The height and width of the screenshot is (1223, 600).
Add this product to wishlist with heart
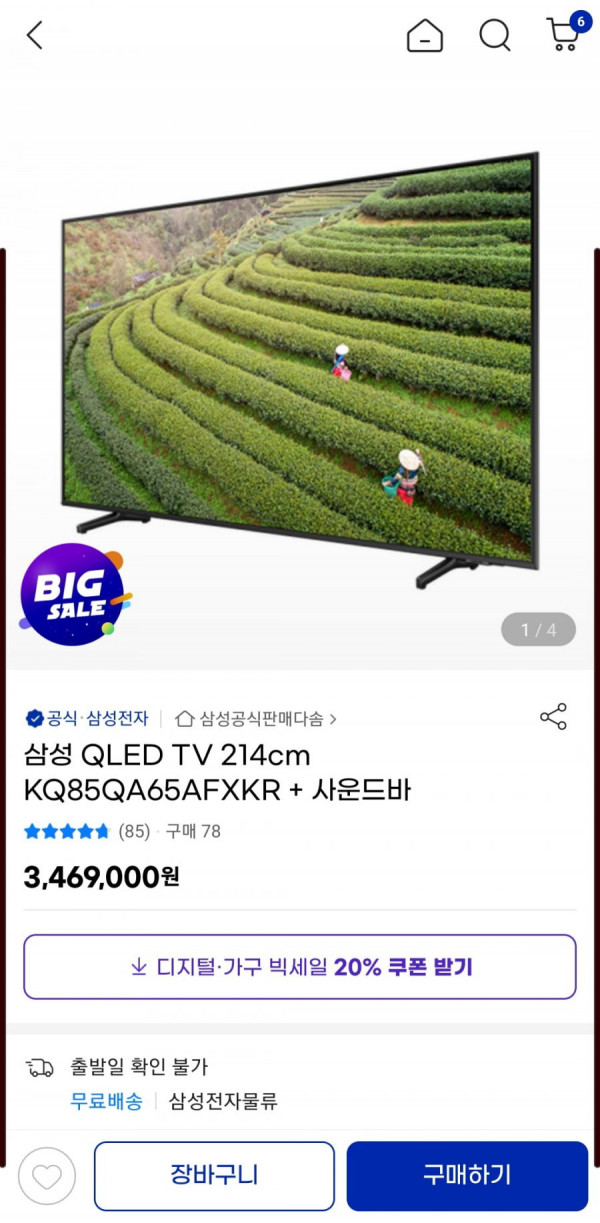point(47,1176)
